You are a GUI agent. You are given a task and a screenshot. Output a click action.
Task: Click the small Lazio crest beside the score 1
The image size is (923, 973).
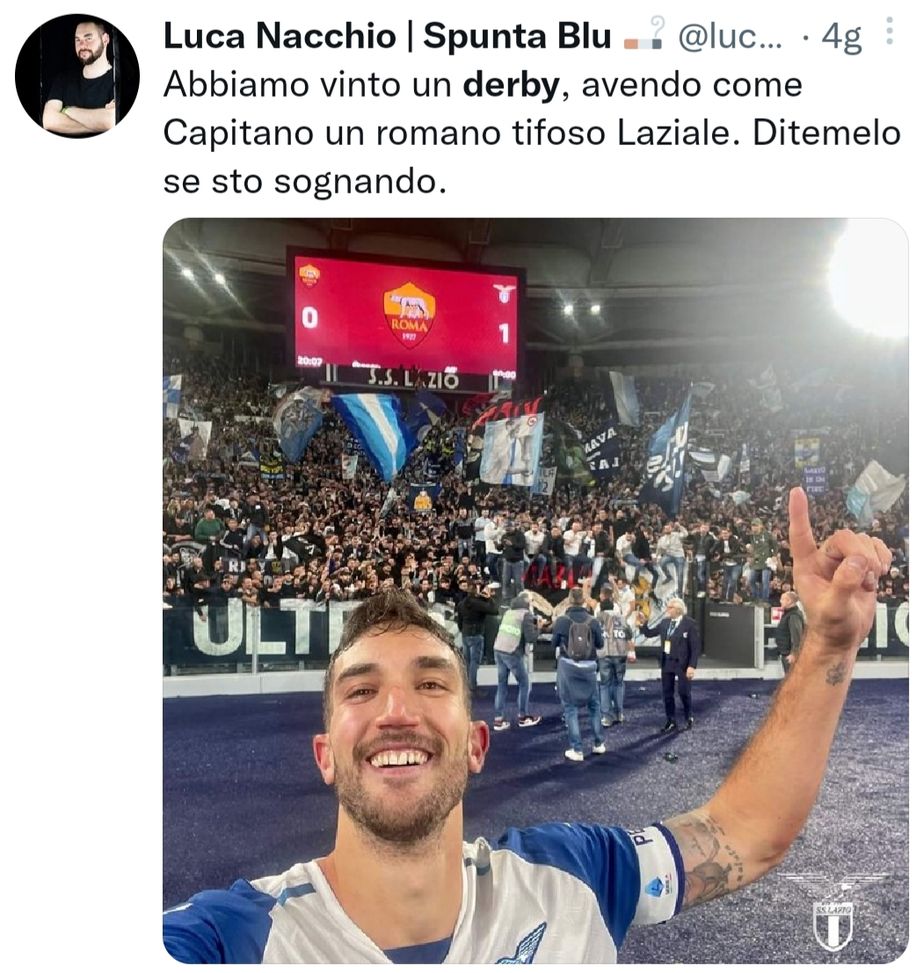[504, 292]
